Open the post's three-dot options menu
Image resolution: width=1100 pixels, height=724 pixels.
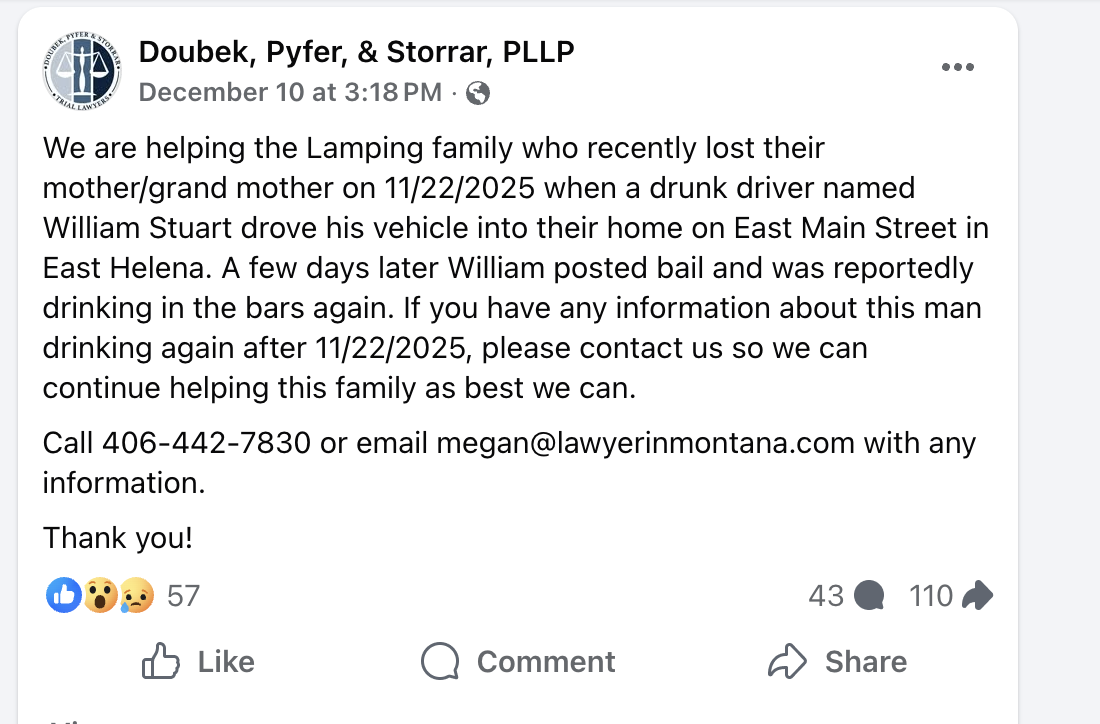[957, 67]
